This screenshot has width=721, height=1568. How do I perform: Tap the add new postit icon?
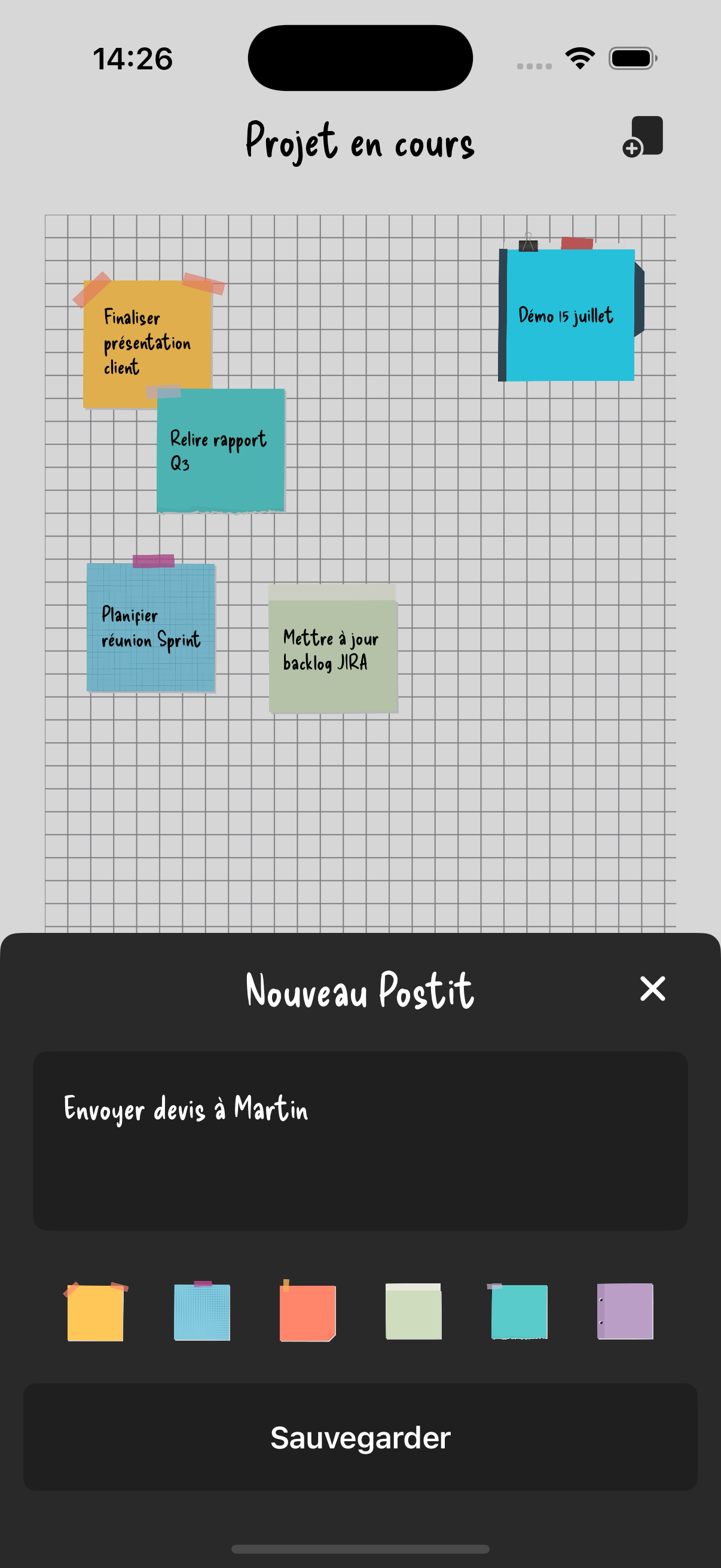643,136
